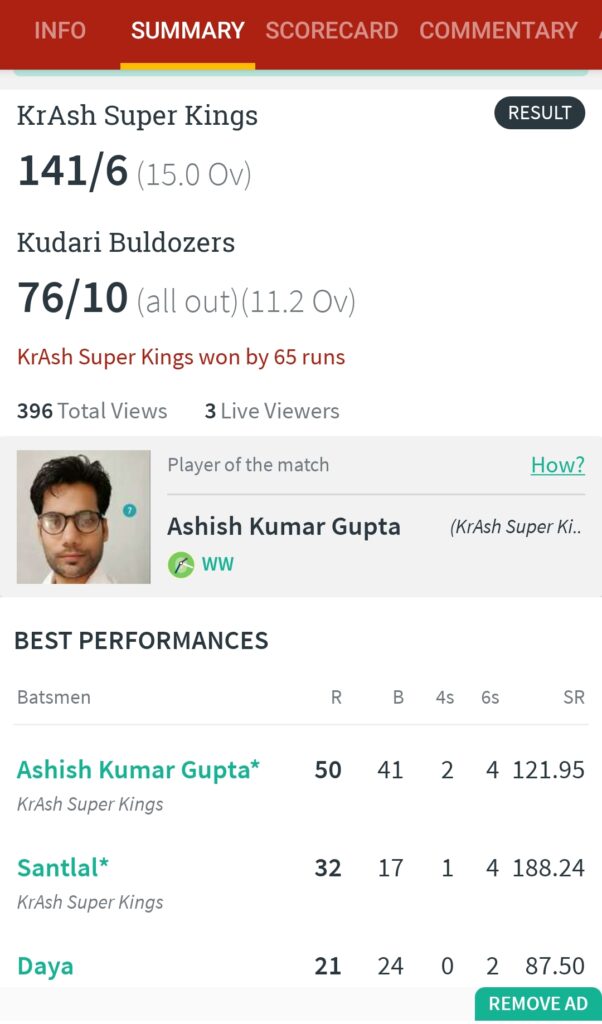Open the SCORECARD tab
Screen dimensions: 602x1024
coord(332,31)
